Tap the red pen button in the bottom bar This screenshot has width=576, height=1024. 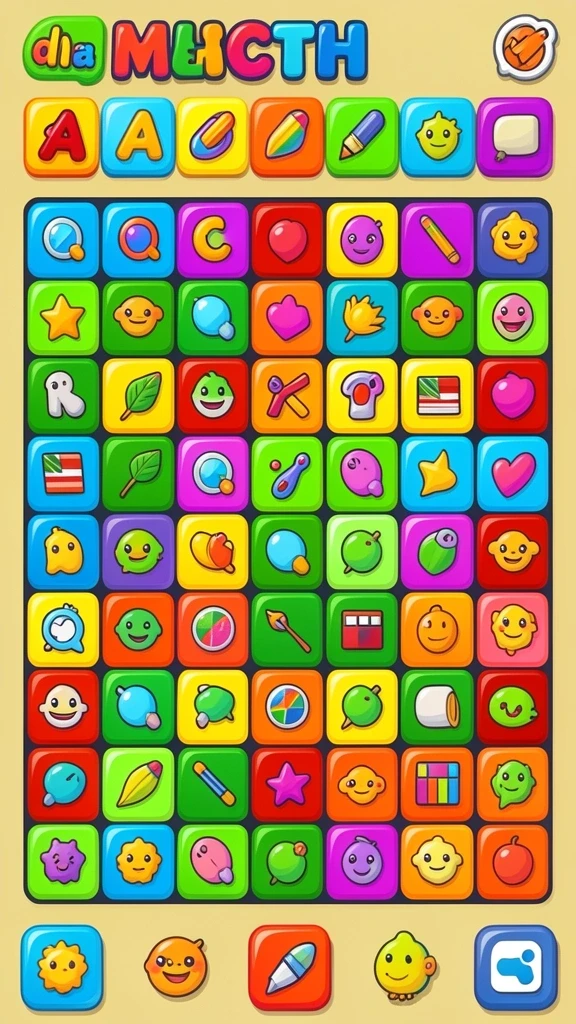coord(289,967)
